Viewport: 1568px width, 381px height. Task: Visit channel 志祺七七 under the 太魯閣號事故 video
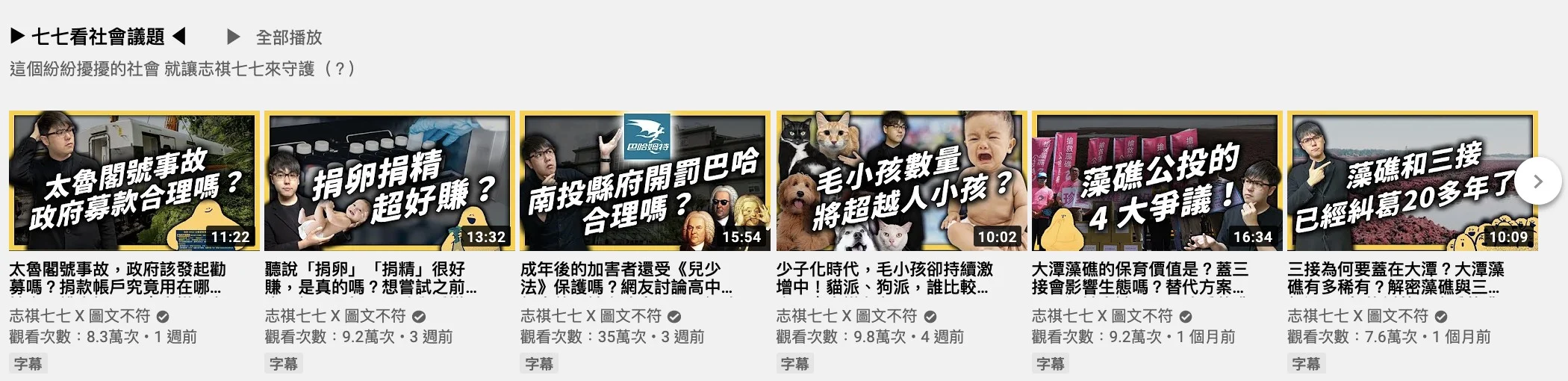(x=80, y=316)
